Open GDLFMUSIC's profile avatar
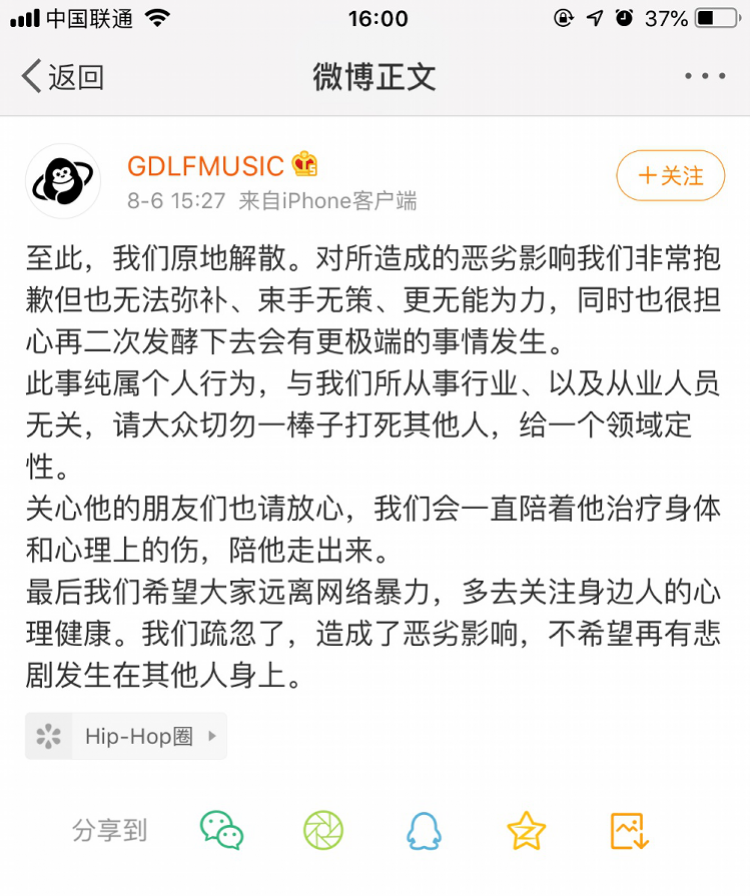Screen dimensions: 750x896 click(62, 181)
